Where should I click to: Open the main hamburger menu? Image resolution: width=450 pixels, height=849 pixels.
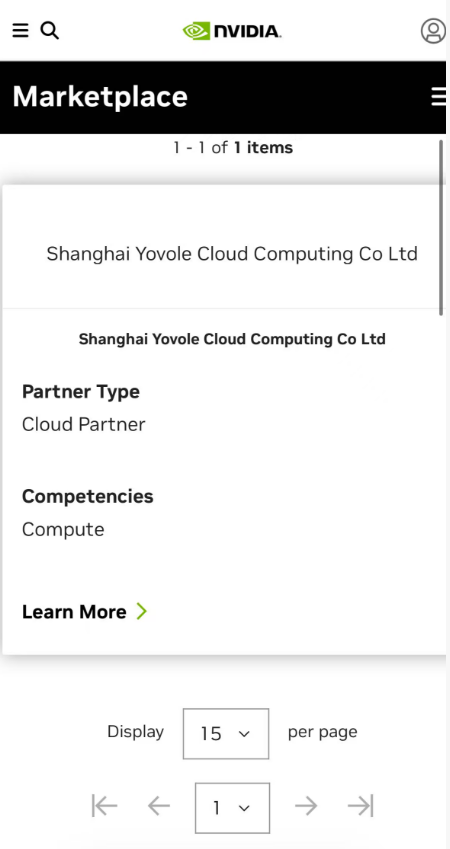click(x=20, y=31)
